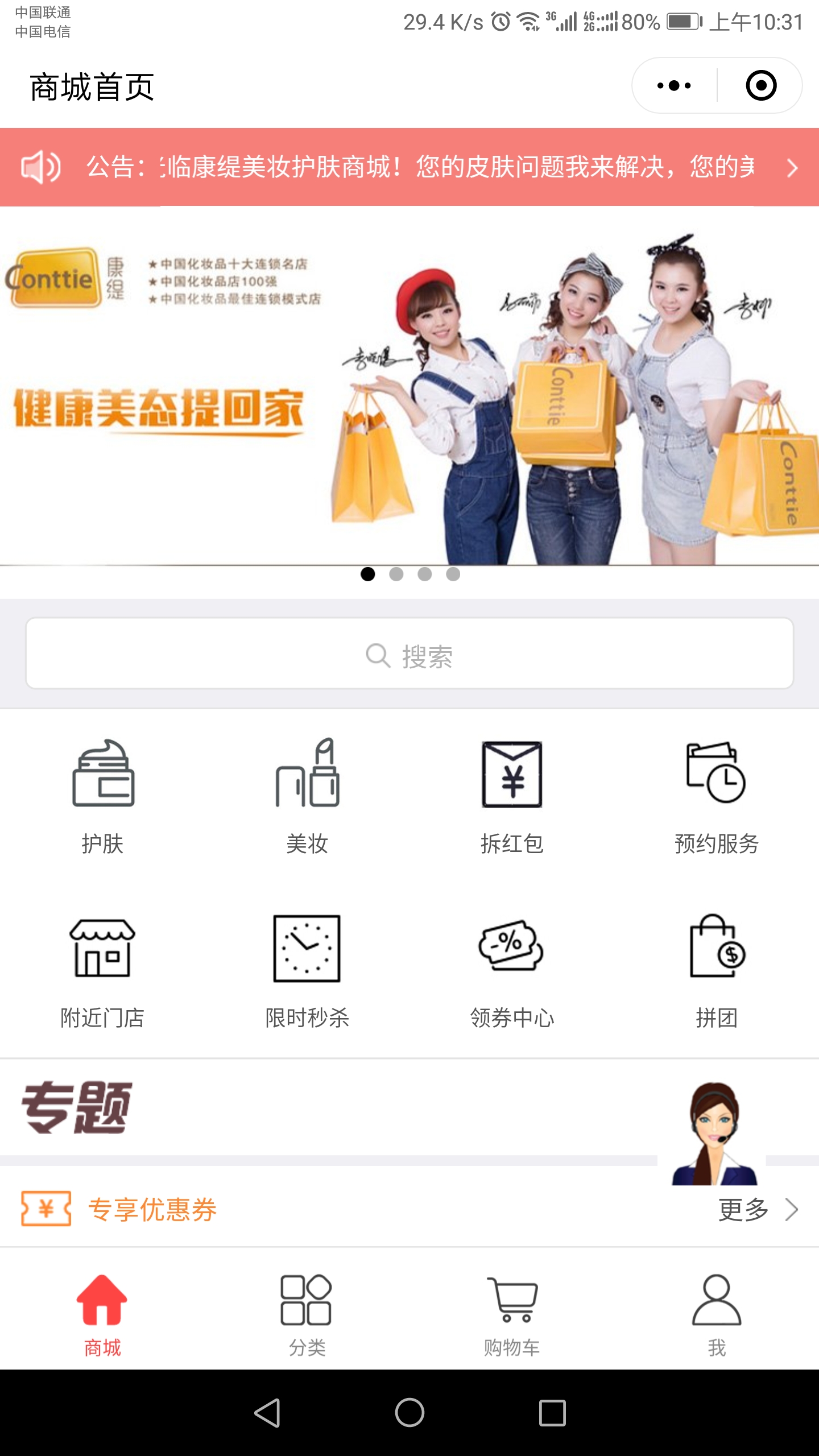Open the Conttie promotional banner
This screenshot has width=819, height=1456.
[x=409, y=387]
